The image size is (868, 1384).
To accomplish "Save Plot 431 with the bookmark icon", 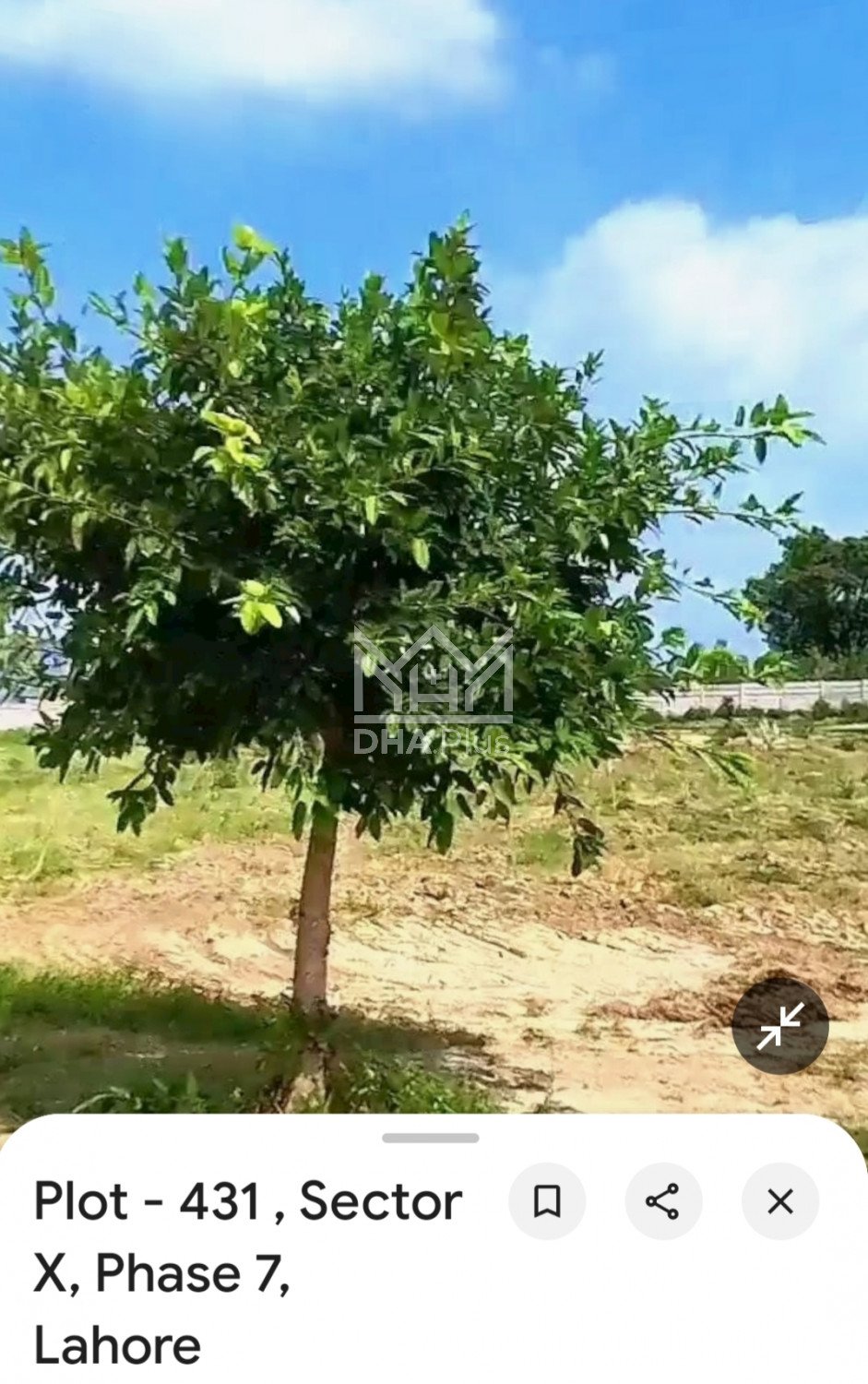I will [x=547, y=1200].
